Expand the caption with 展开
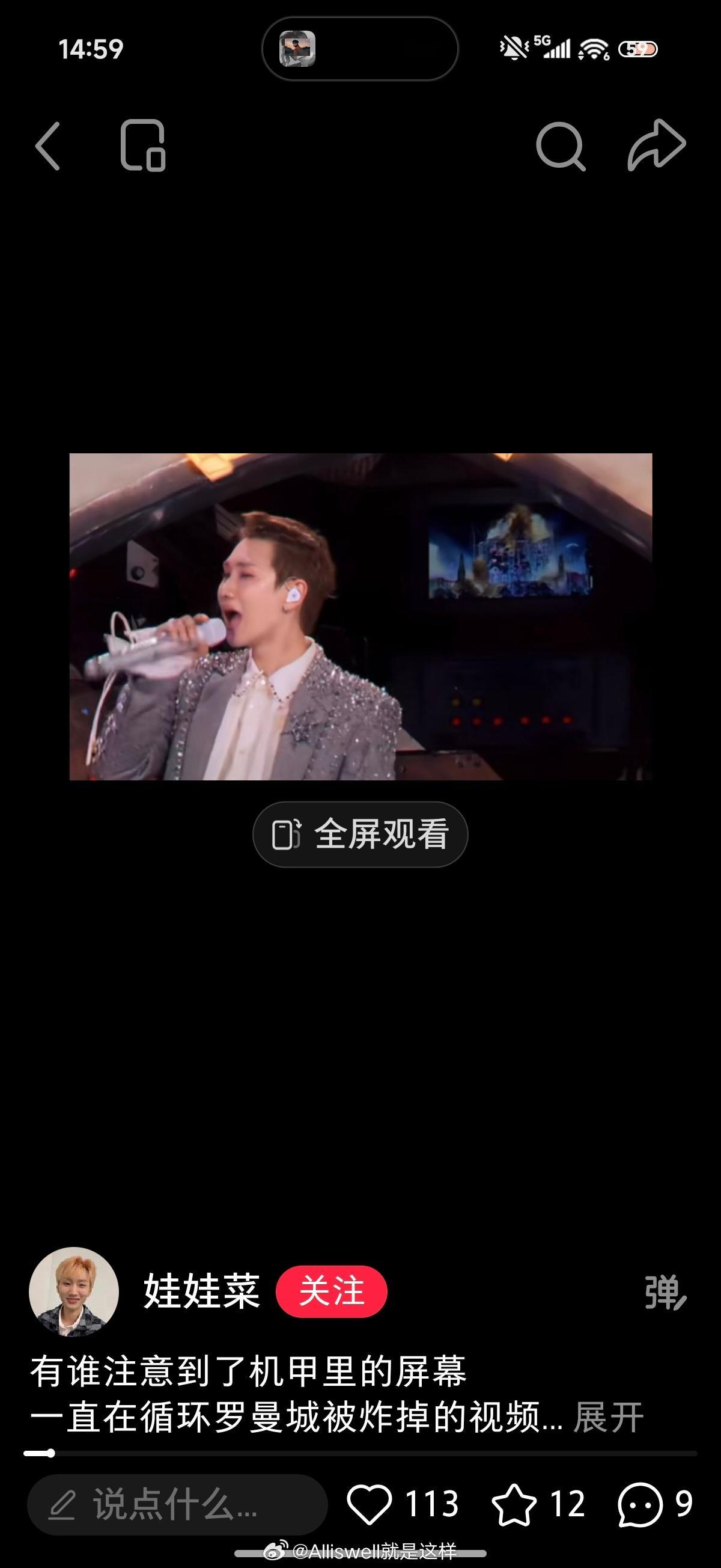The width and height of the screenshot is (721, 1568). tap(609, 1417)
